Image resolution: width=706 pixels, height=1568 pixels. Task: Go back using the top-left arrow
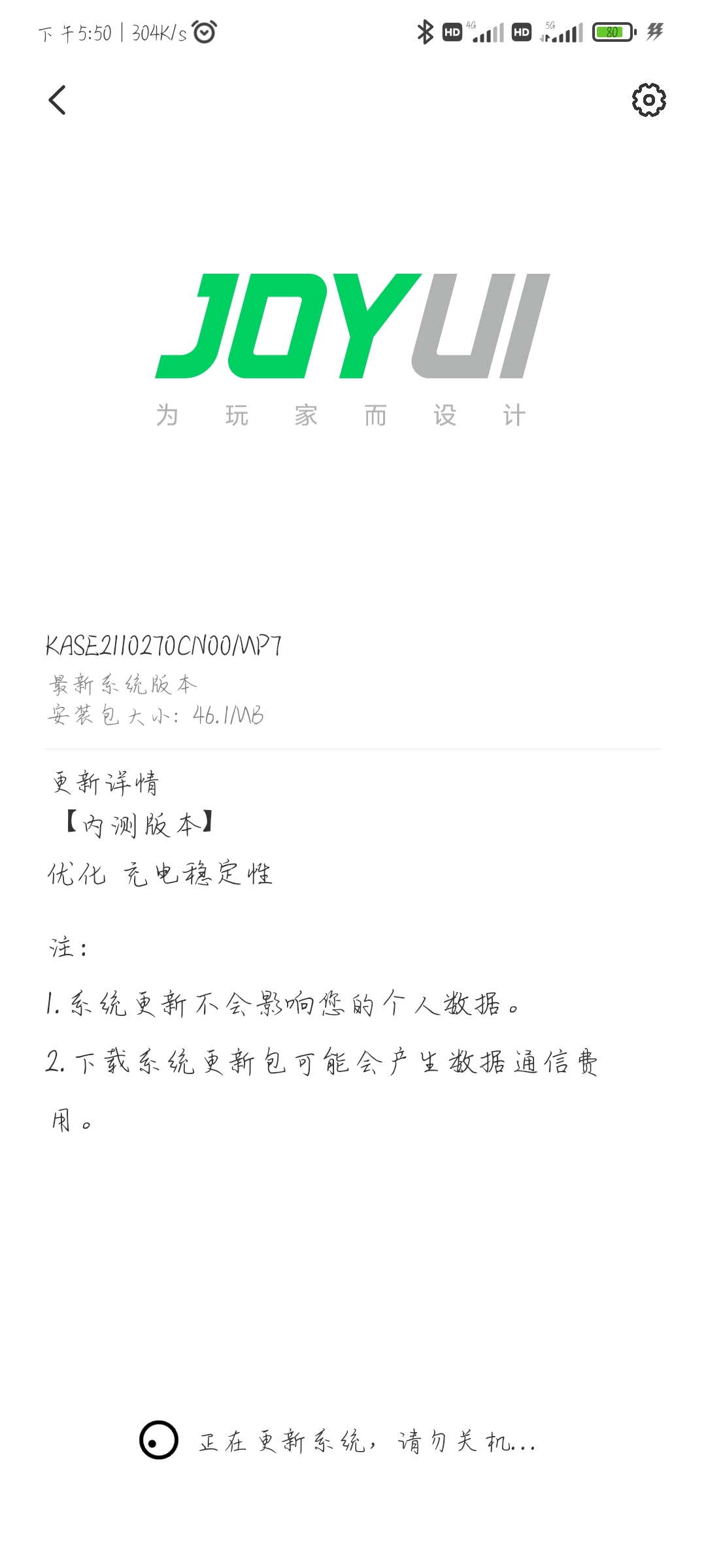click(58, 100)
